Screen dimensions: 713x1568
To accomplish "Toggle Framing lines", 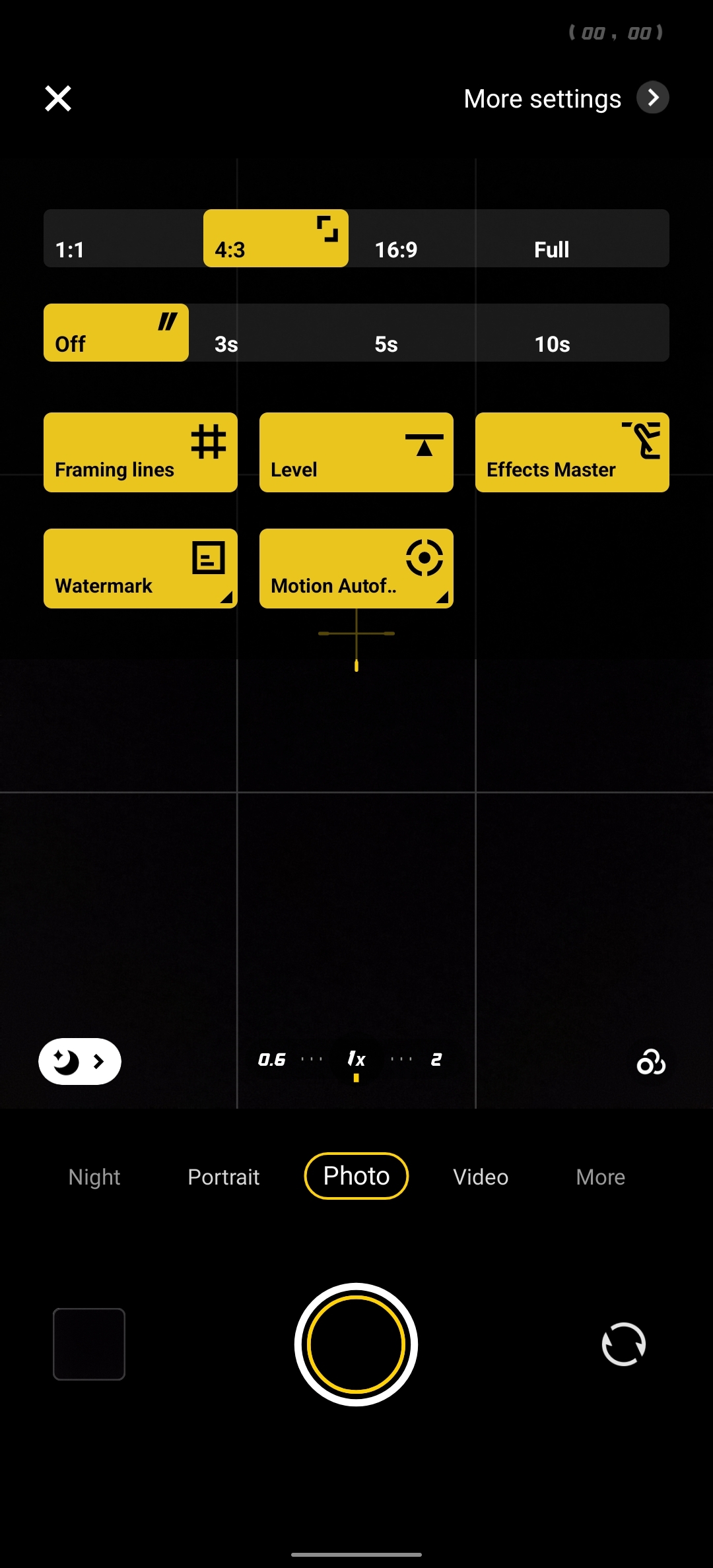I will click(x=141, y=453).
